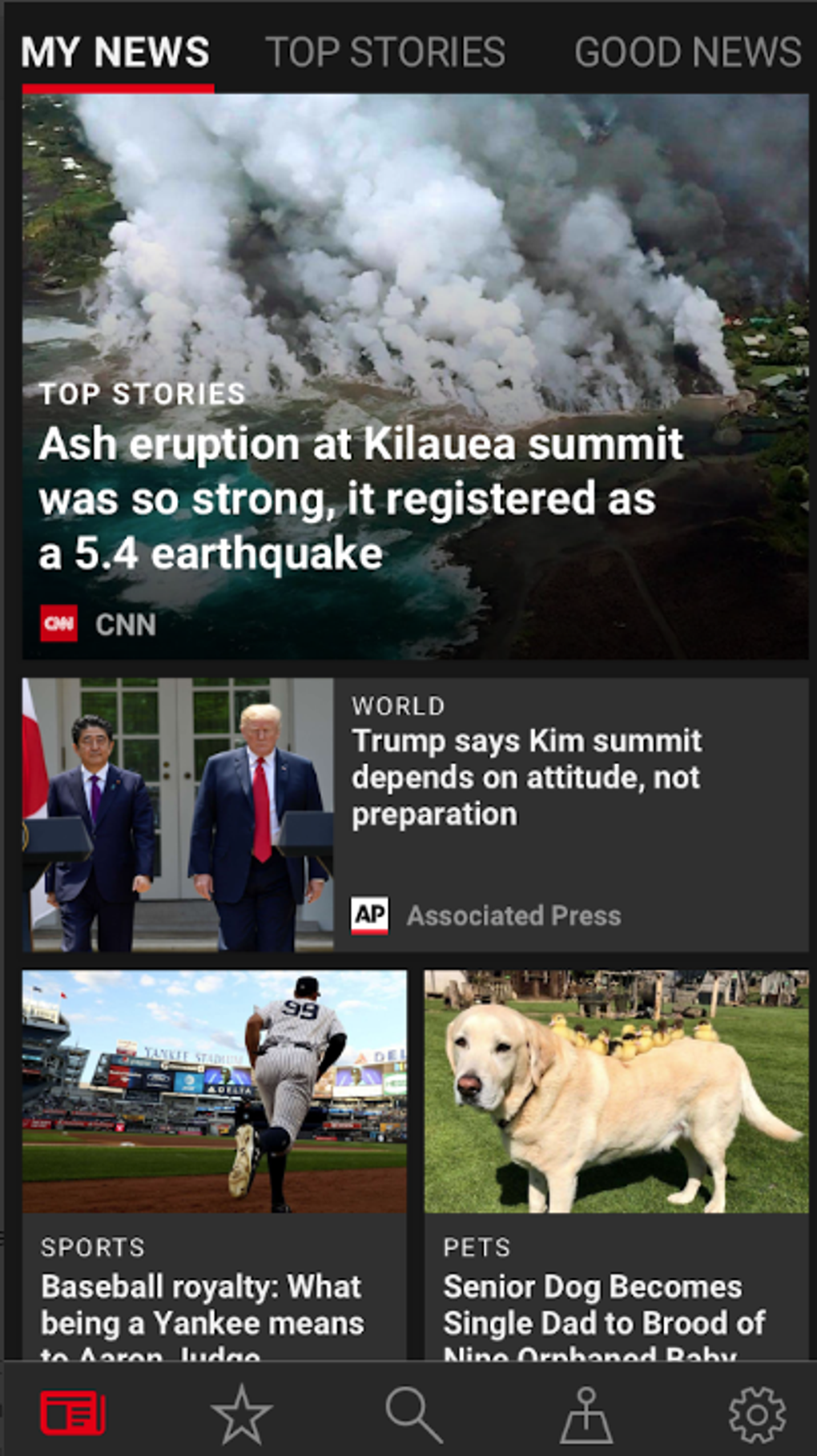Viewport: 817px width, 1456px height.
Task: Open the favorites star icon
Action: point(241,1414)
